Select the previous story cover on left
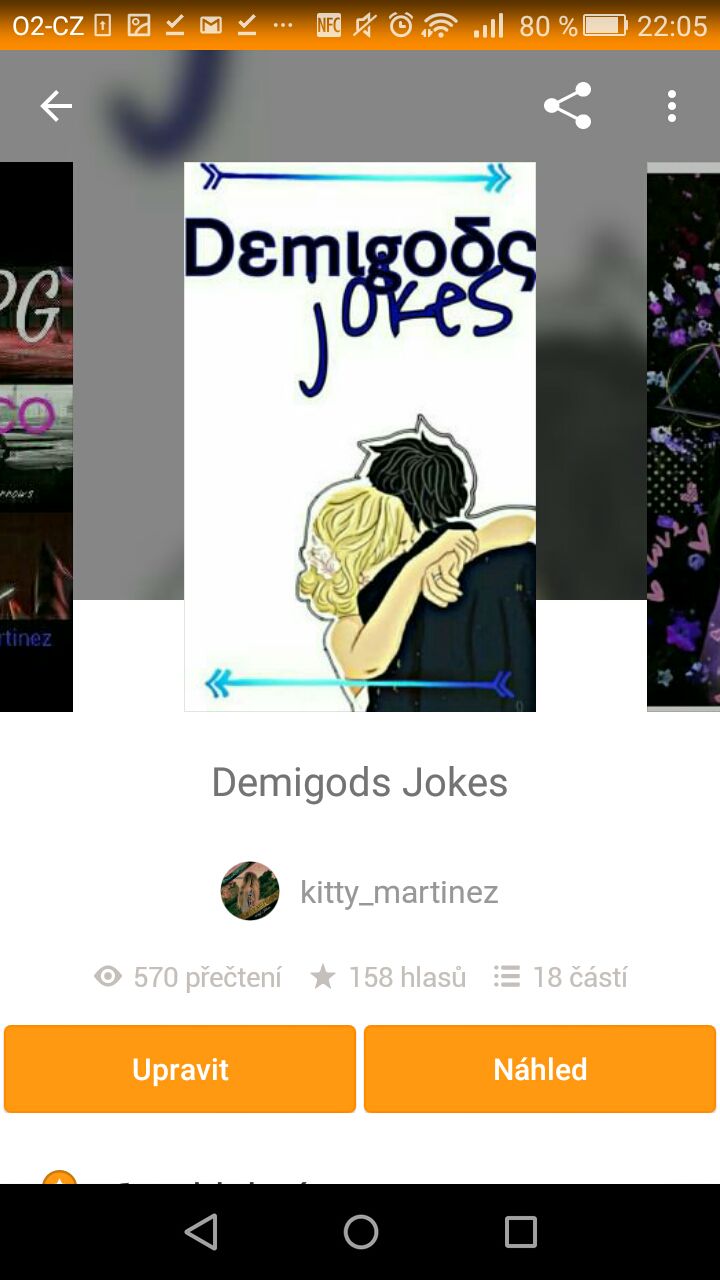This screenshot has width=720, height=1280. click(x=36, y=437)
